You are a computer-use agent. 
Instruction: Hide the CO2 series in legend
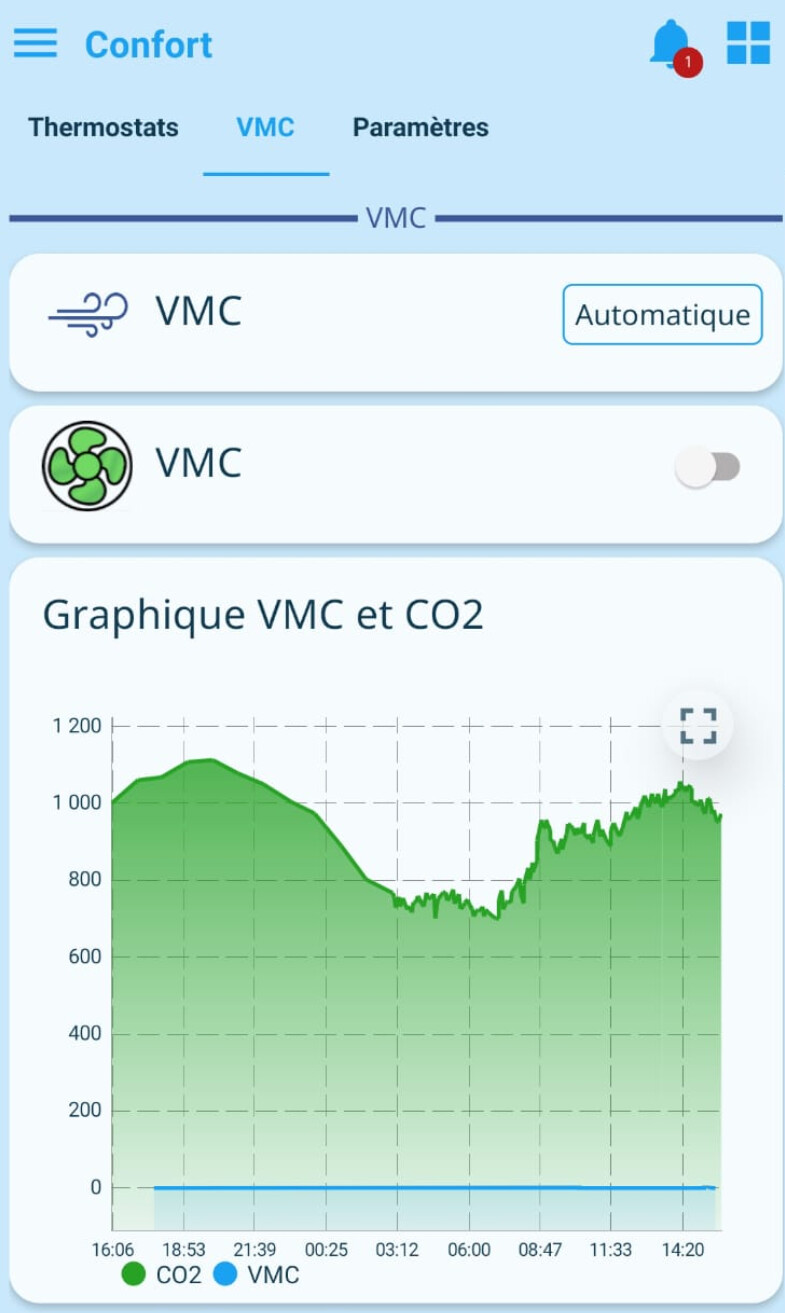pos(161,1275)
